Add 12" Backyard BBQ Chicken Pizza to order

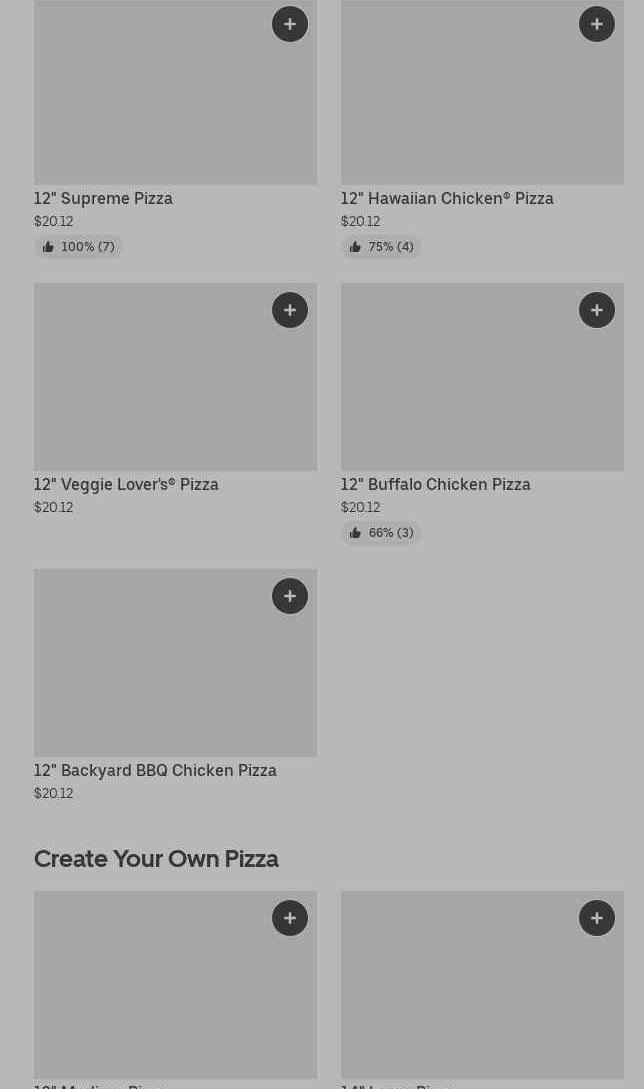[290, 596]
